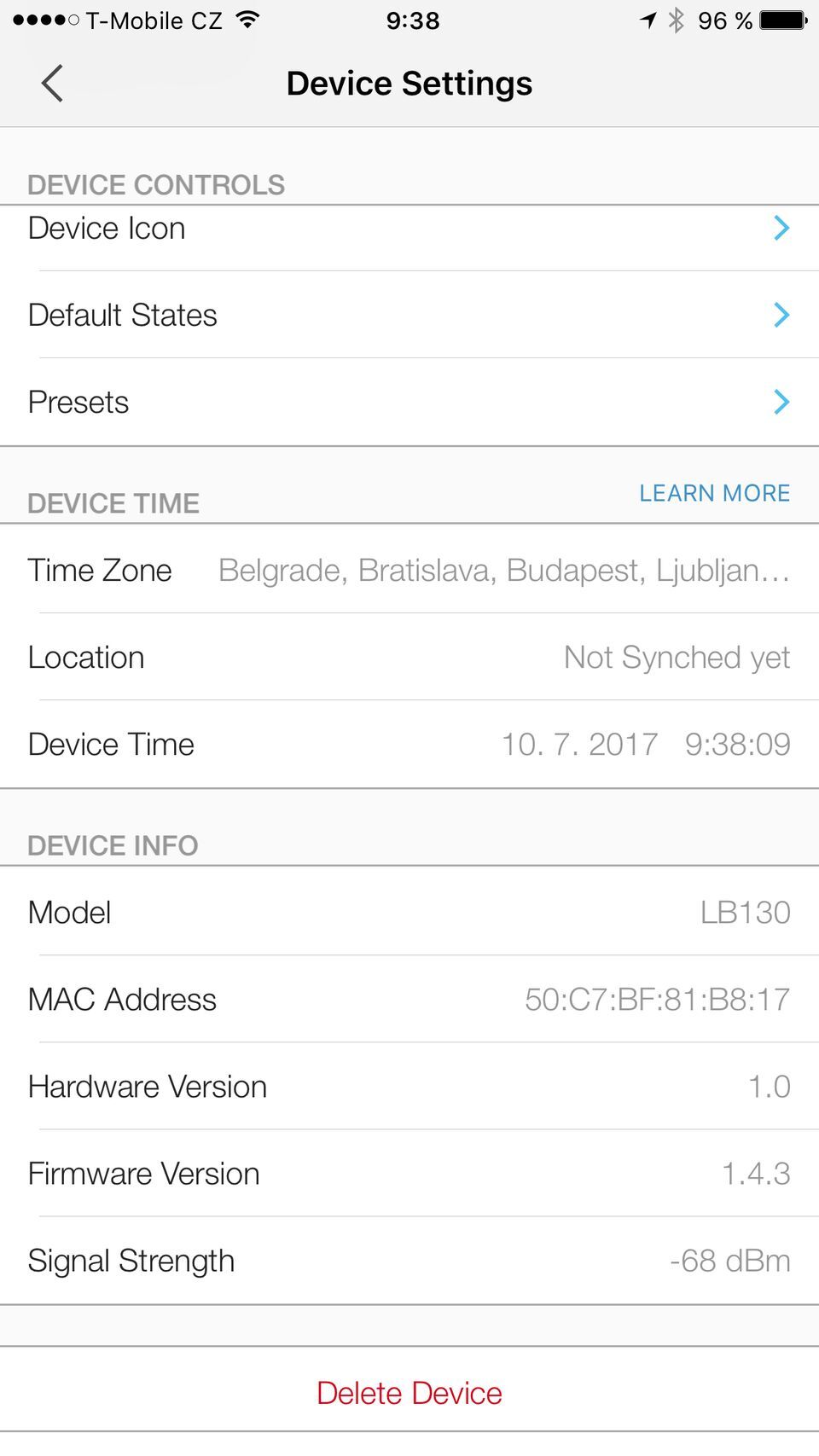Image resolution: width=819 pixels, height=1456 pixels.
Task: Open the Presets row
Action: tap(409, 403)
